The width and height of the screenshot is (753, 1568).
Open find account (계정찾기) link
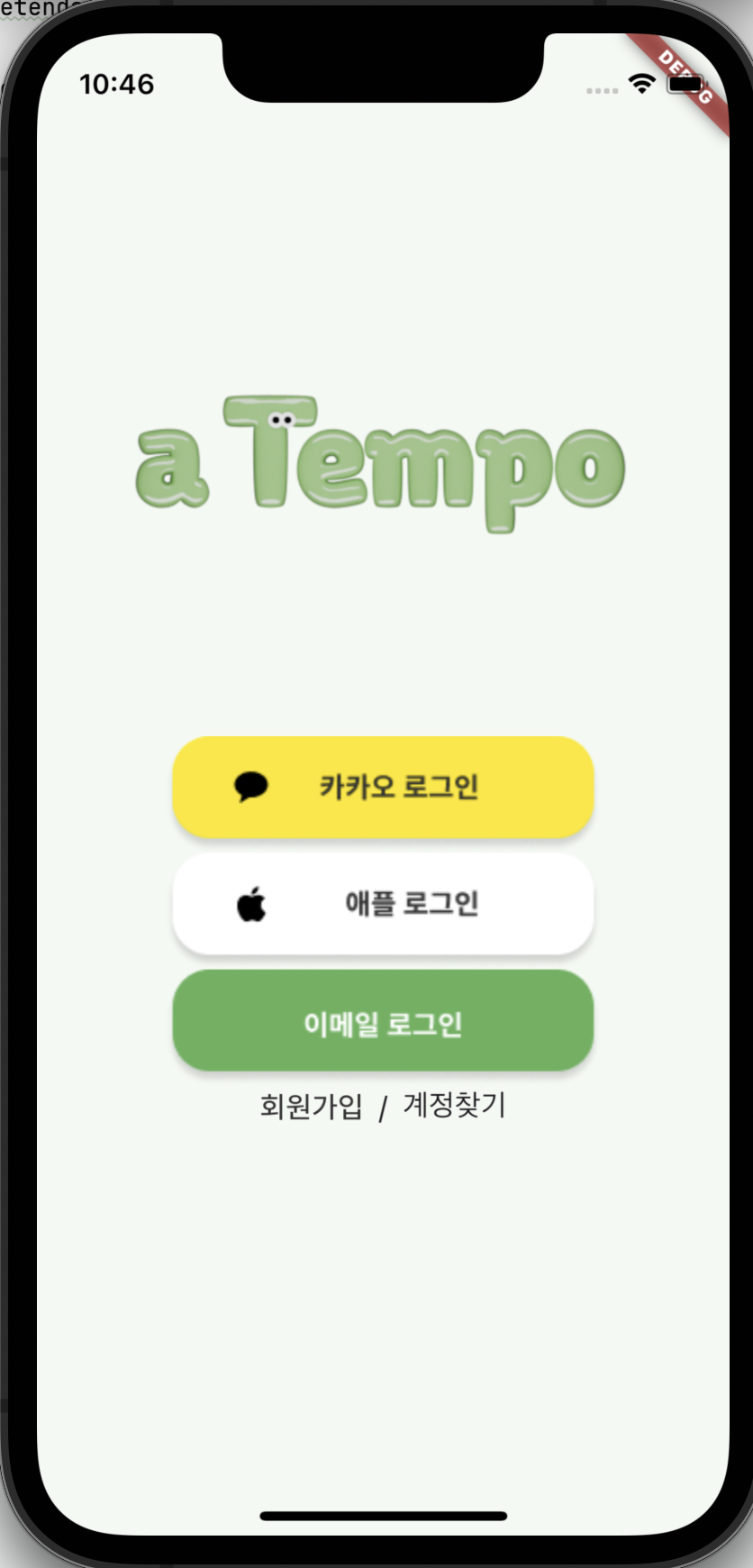(455, 1105)
